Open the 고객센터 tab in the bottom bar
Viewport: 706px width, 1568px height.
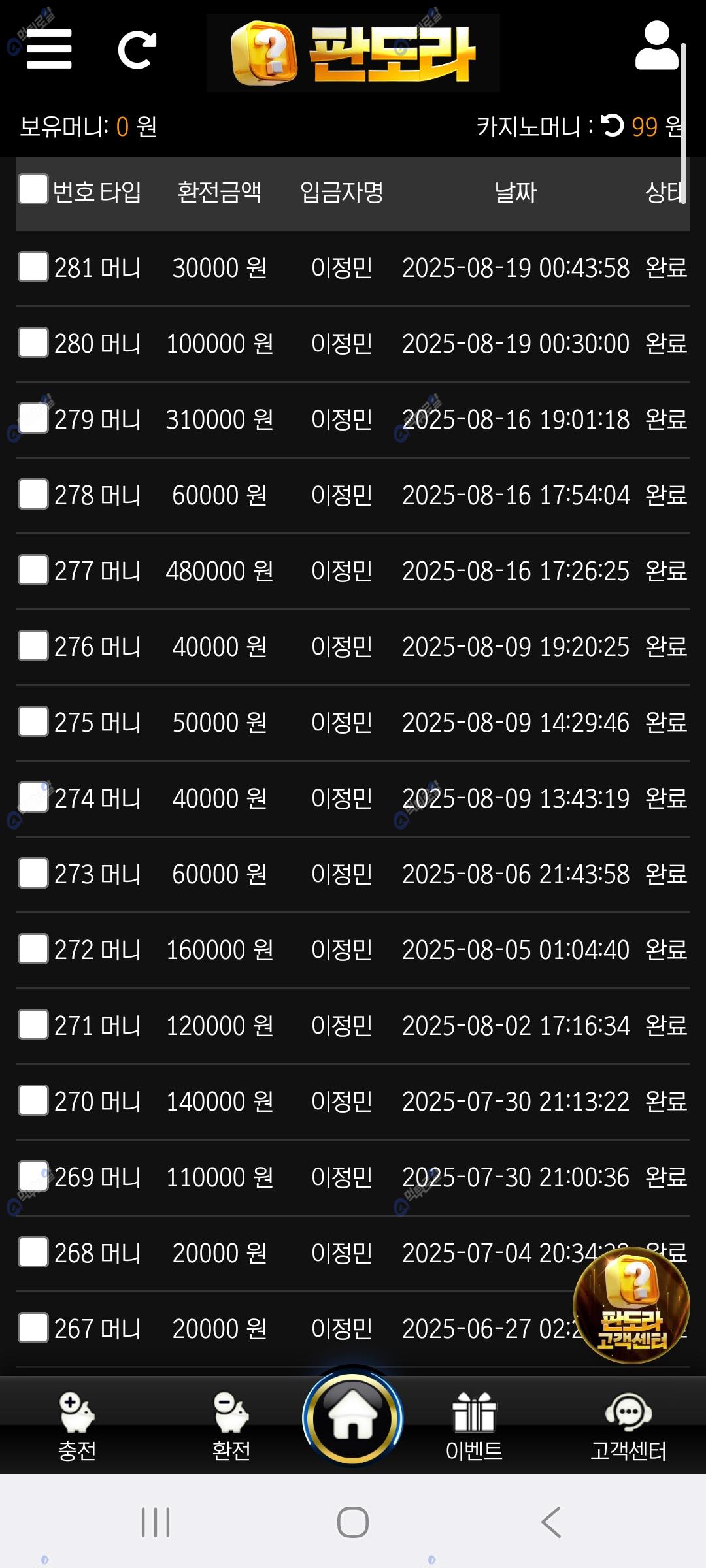click(x=628, y=1426)
